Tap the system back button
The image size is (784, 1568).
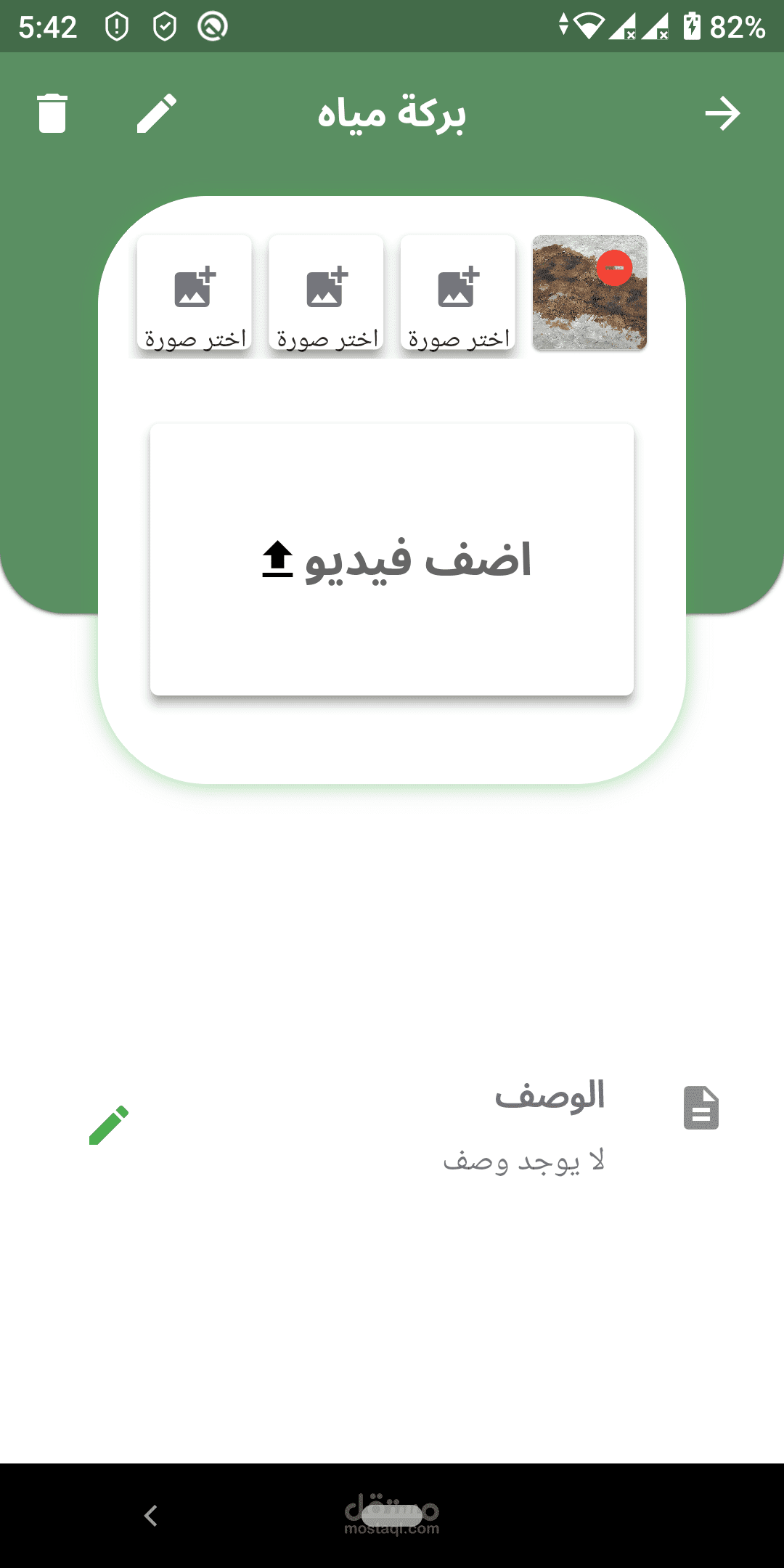151,1516
